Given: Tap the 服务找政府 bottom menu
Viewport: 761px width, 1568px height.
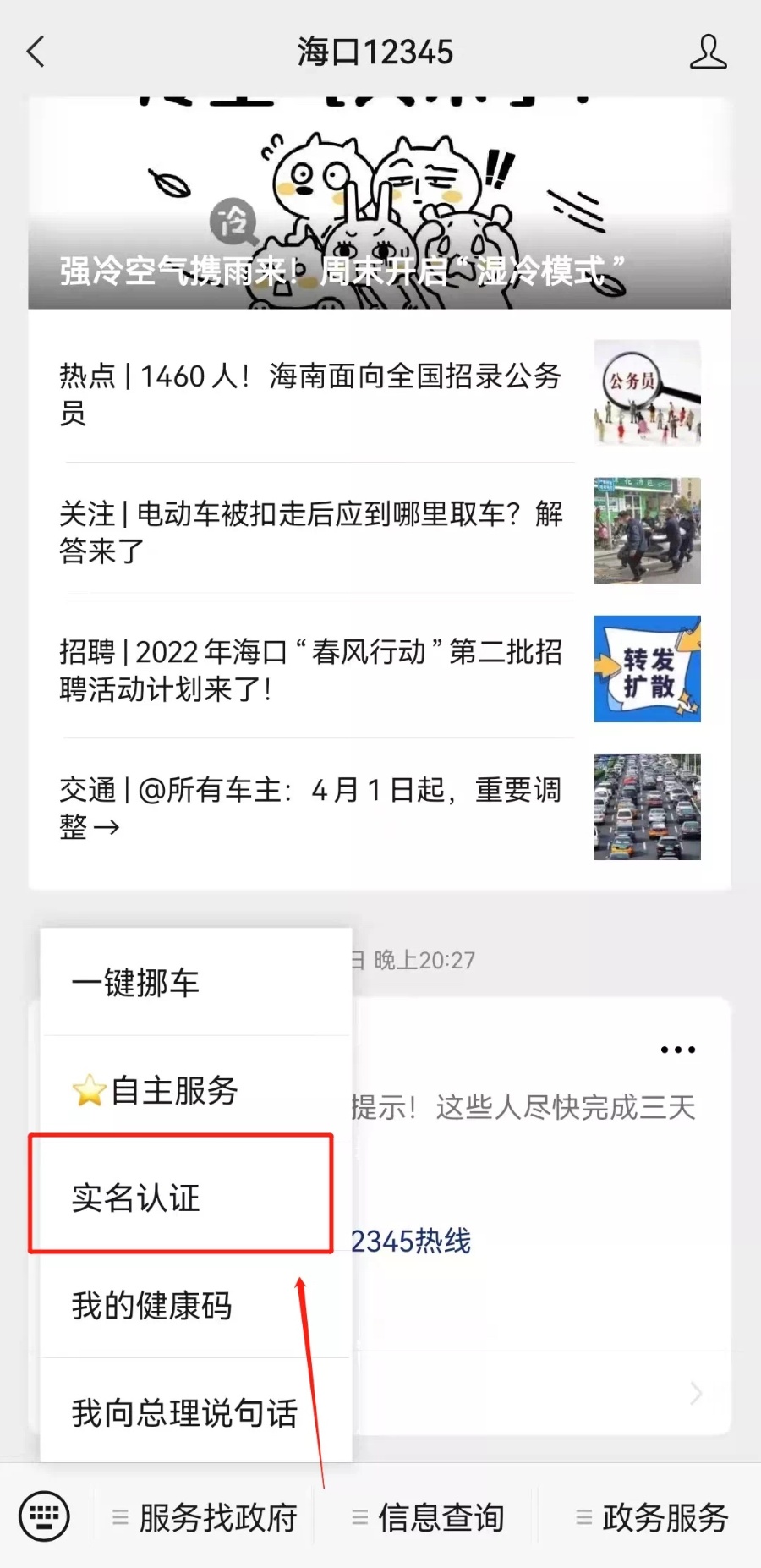Looking at the screenshot, I should point(205,1517).
